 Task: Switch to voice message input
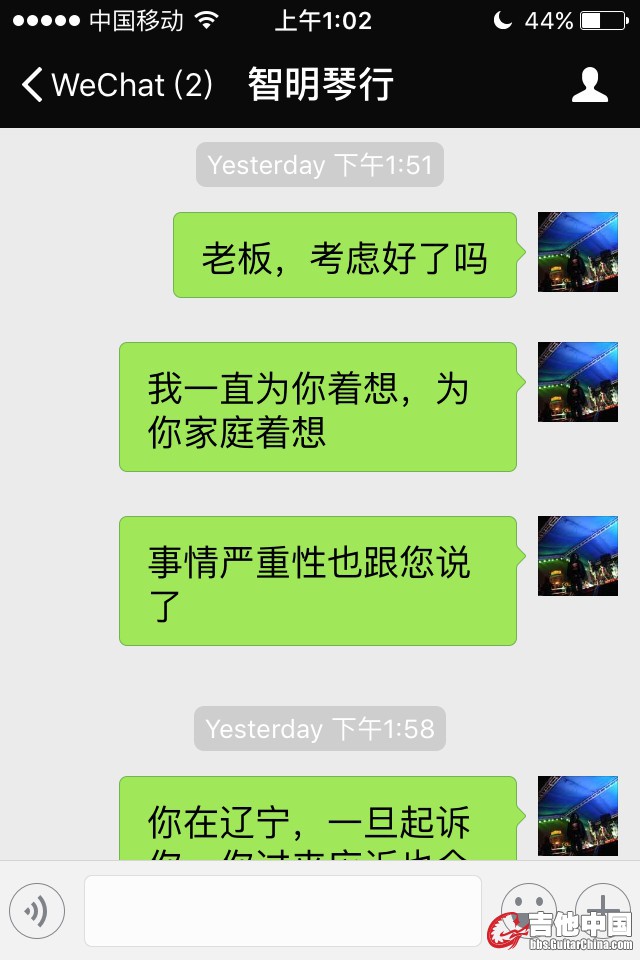[x=37, y=910]
